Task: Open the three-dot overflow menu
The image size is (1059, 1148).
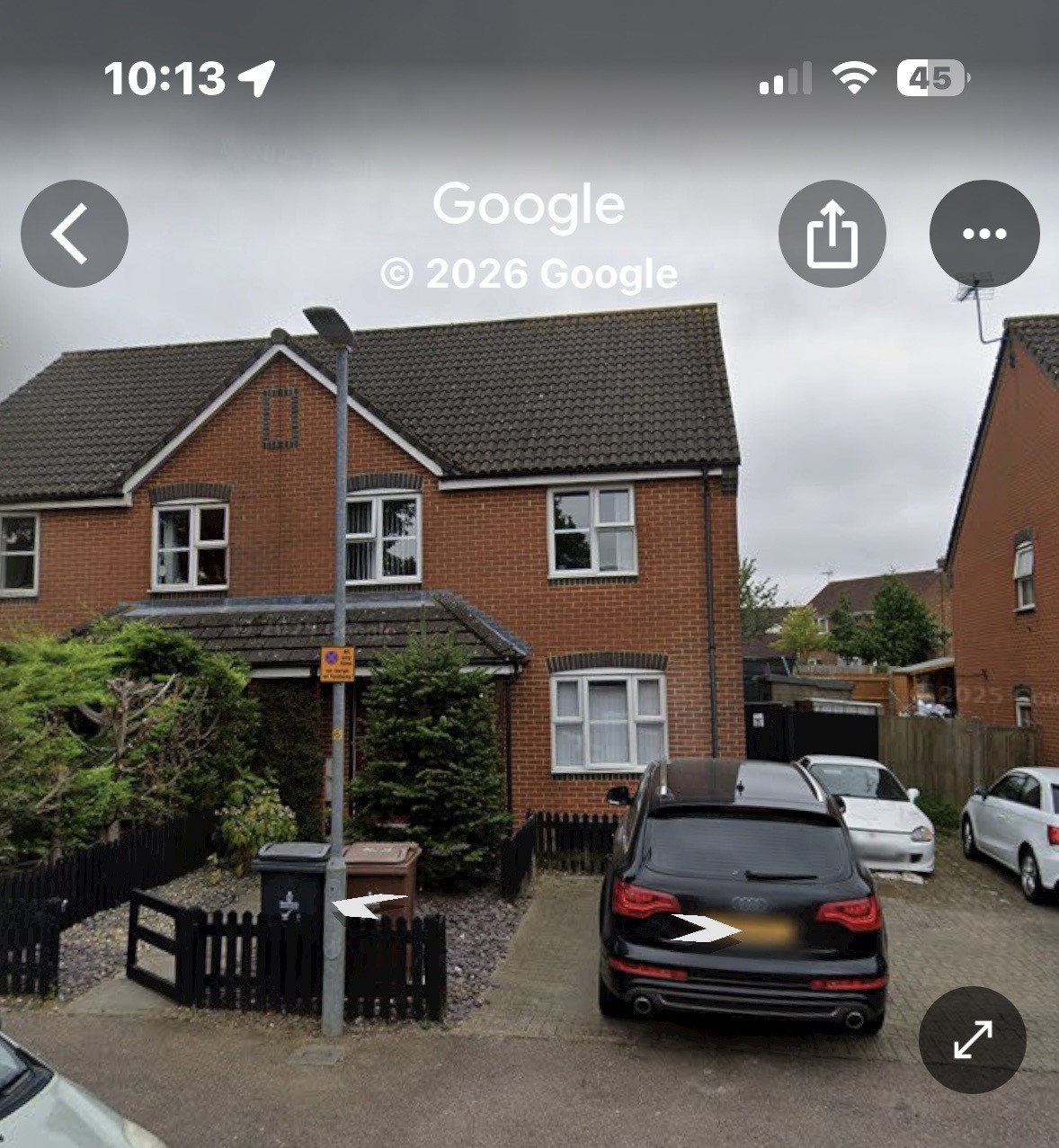Action: pos(984,234)
